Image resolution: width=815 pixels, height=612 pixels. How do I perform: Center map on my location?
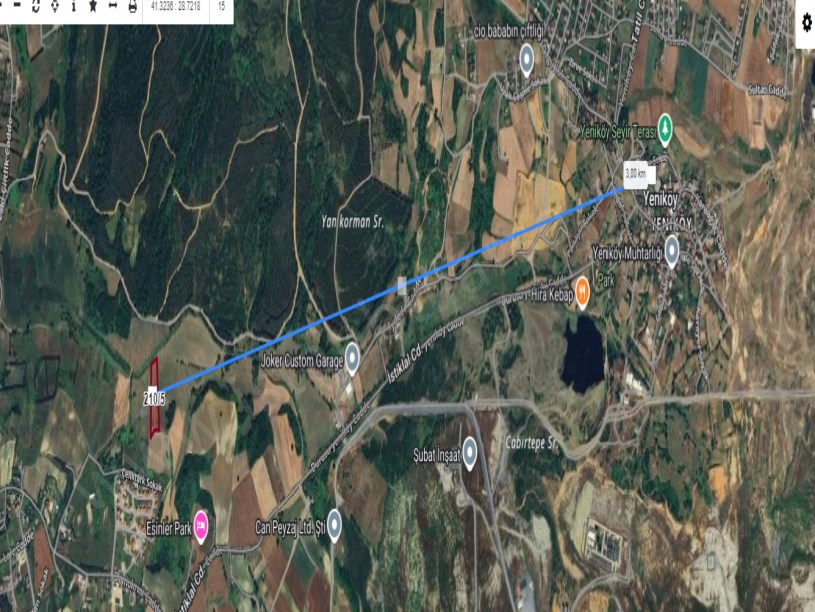pyautogui.click(x=55, y=6)
